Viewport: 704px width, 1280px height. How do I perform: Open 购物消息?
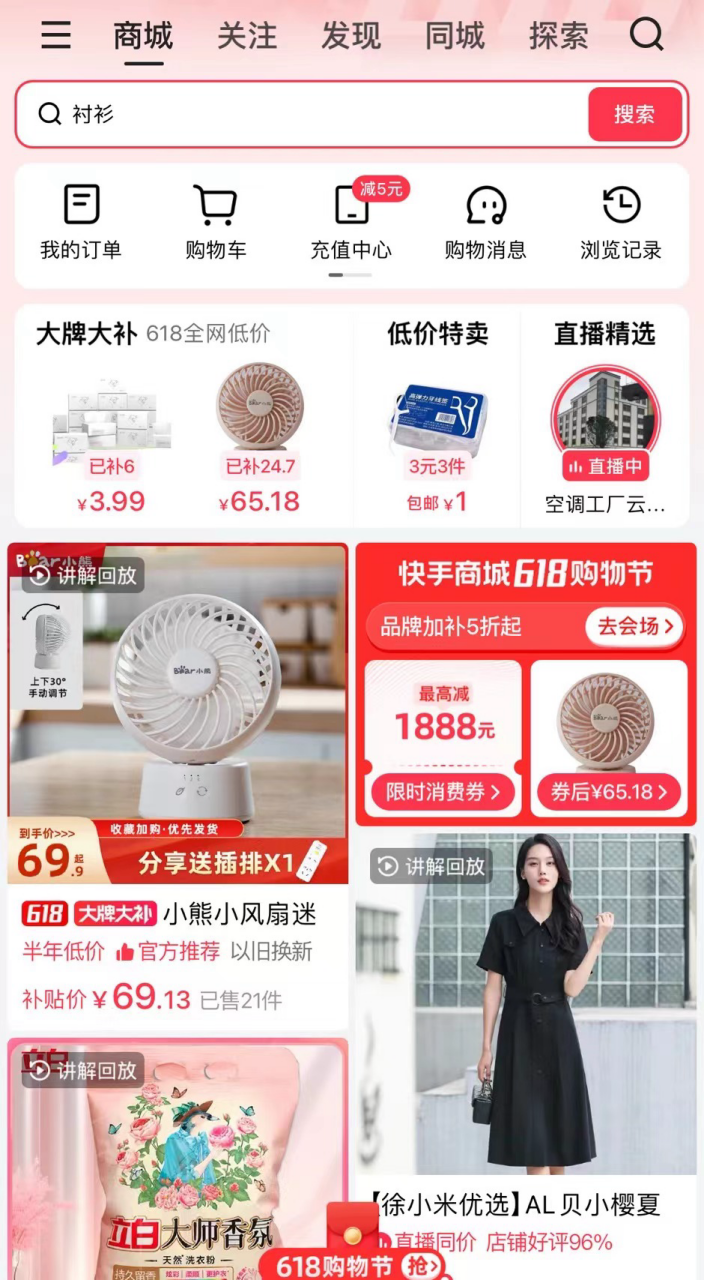coord(485,223)
